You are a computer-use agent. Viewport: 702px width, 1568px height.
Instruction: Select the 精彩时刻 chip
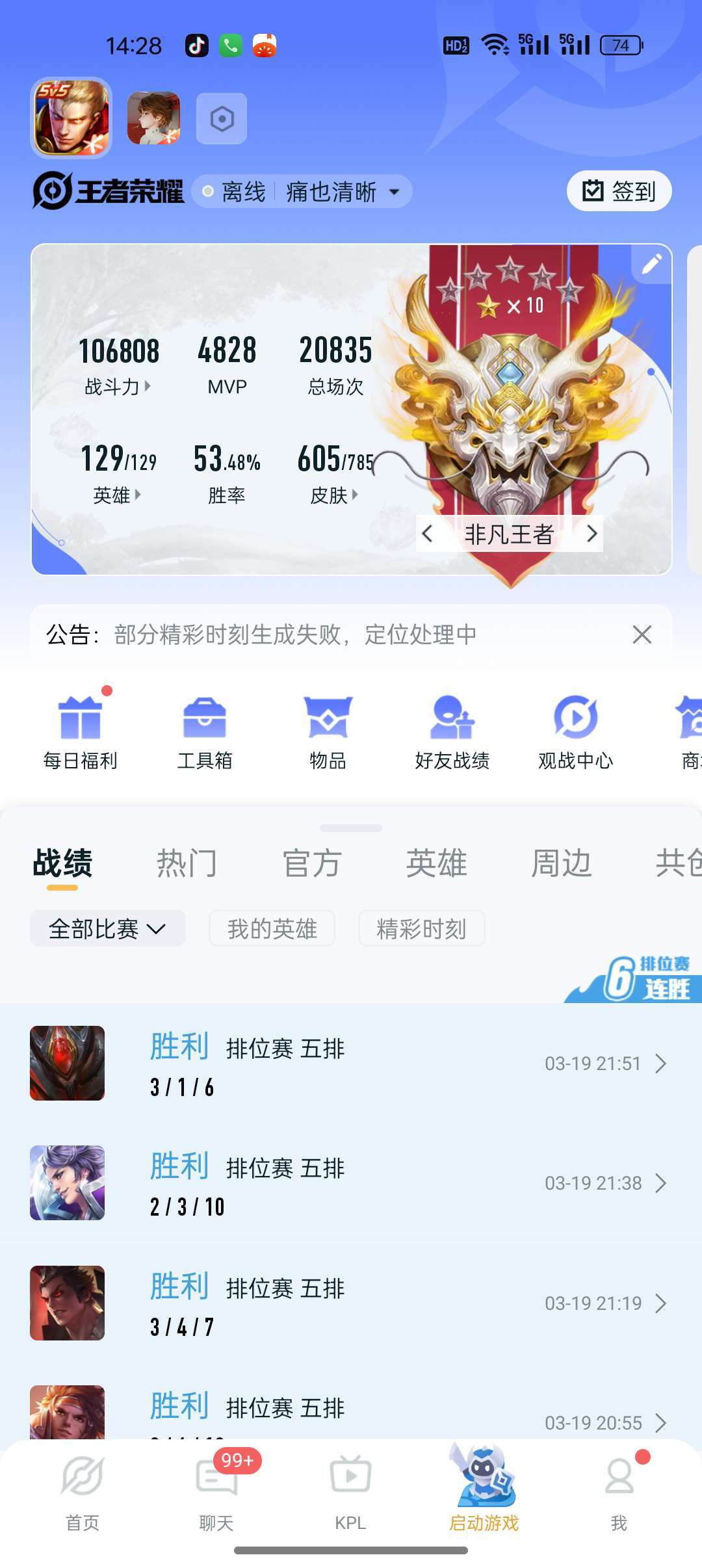pyautogui.click(x=421, y=928)
